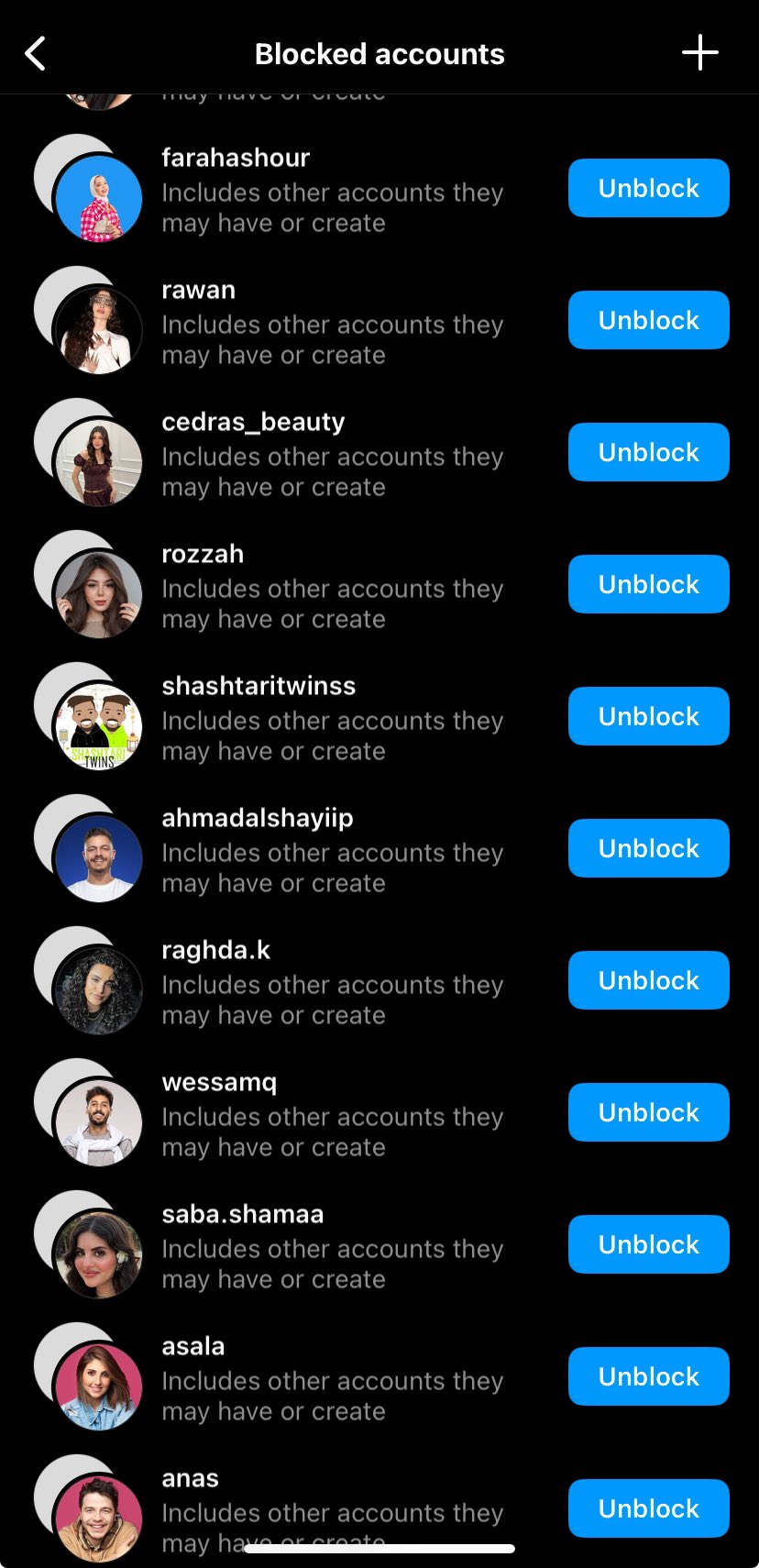The image size is (759, 1568).
Task: Unblock shashtaritwinss
Action: coord(648,717)
